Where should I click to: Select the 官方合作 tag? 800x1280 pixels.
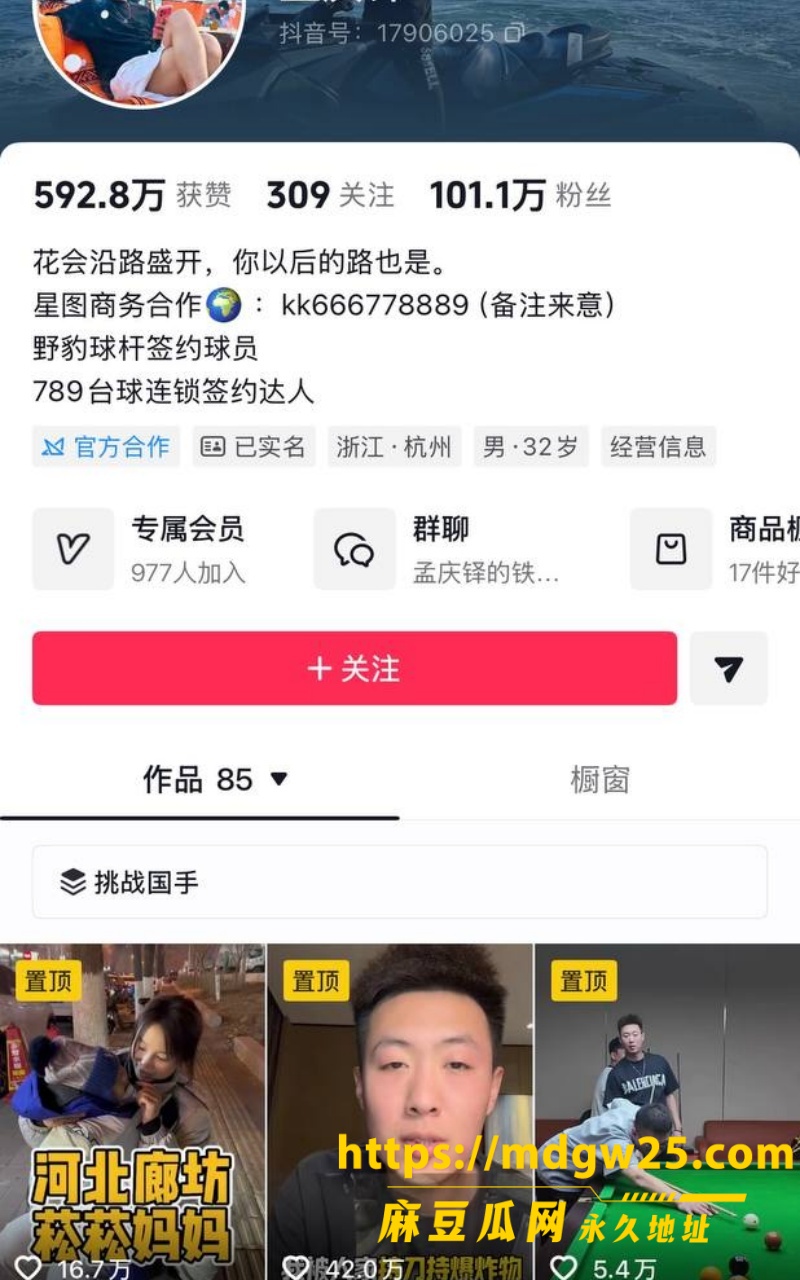point(106,447)
